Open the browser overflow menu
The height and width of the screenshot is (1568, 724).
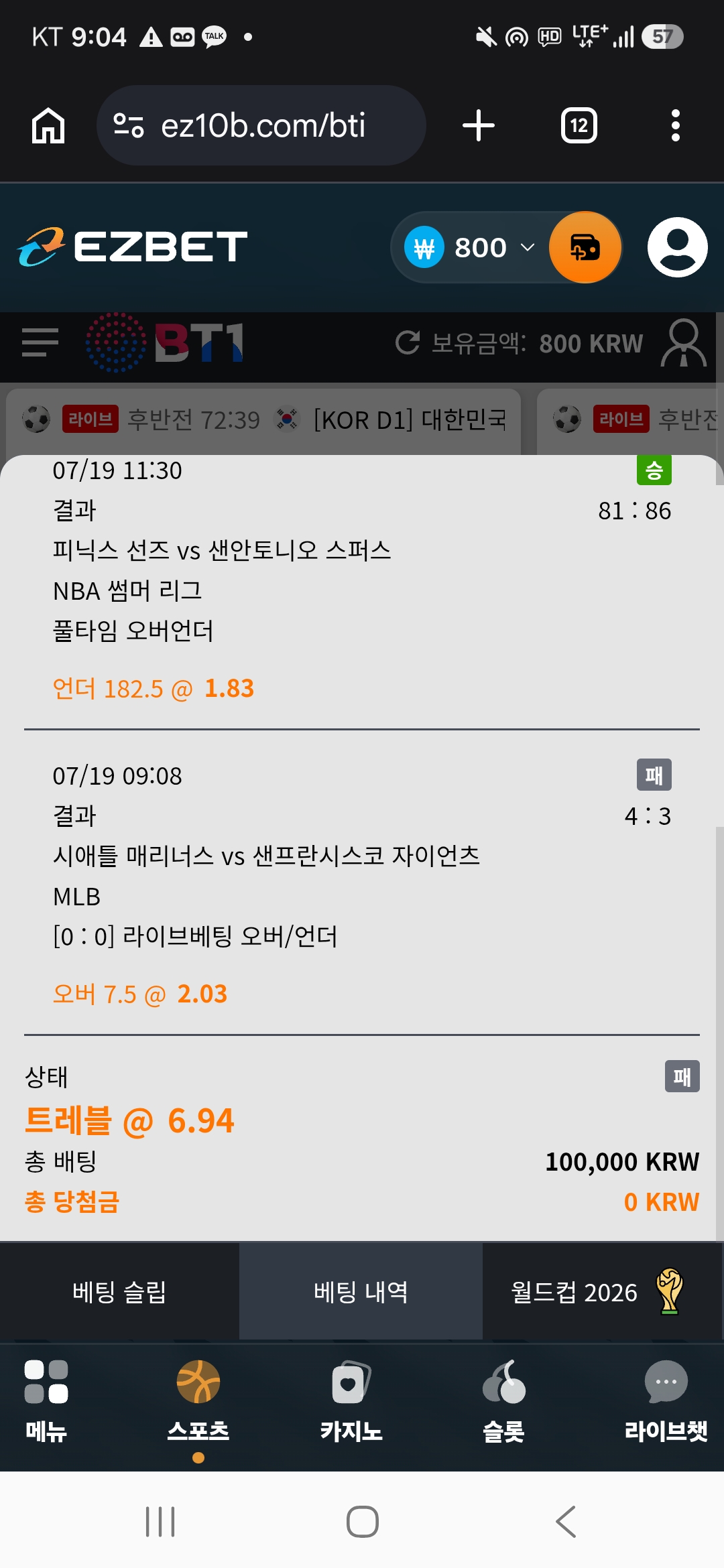pyautogui.click(x=675, y=125)
